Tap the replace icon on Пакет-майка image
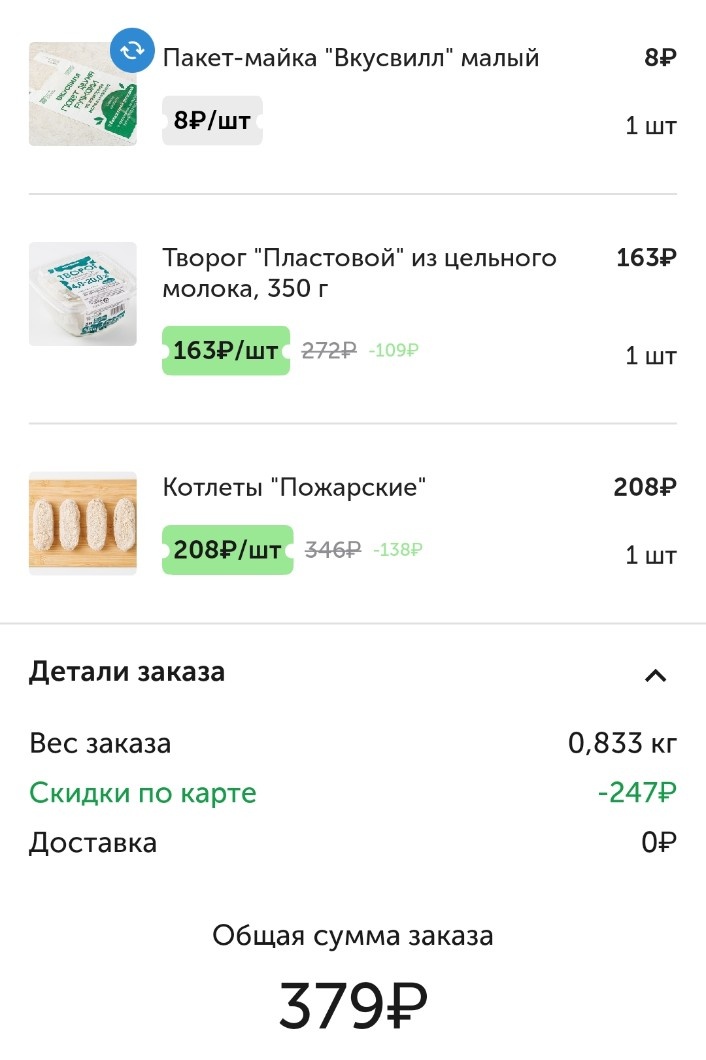This screenshot has width=706, height=1060. coord(132,49)
